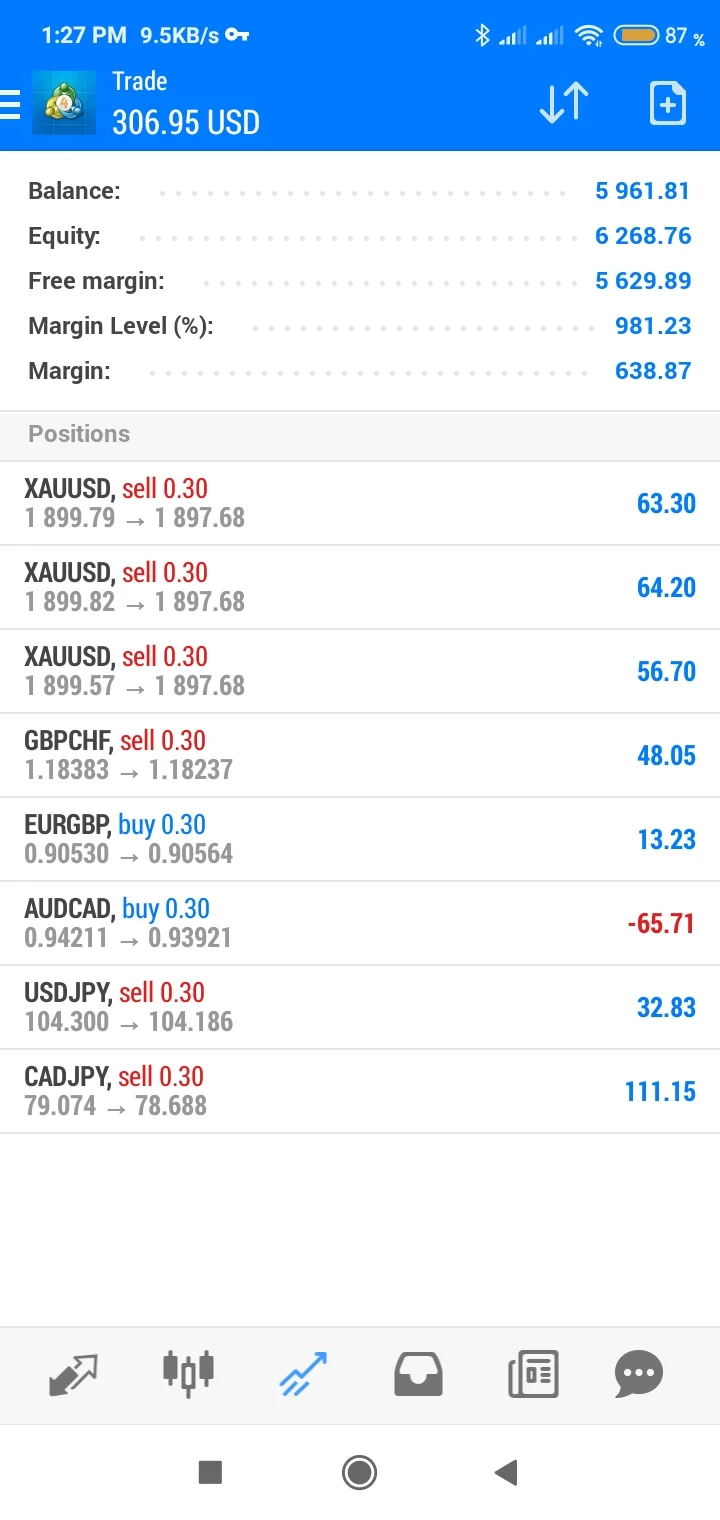Image resolution: width=720 pixels, height=1520 pixels.
Task: Go to the News tab
Action: coord(533,1374)
